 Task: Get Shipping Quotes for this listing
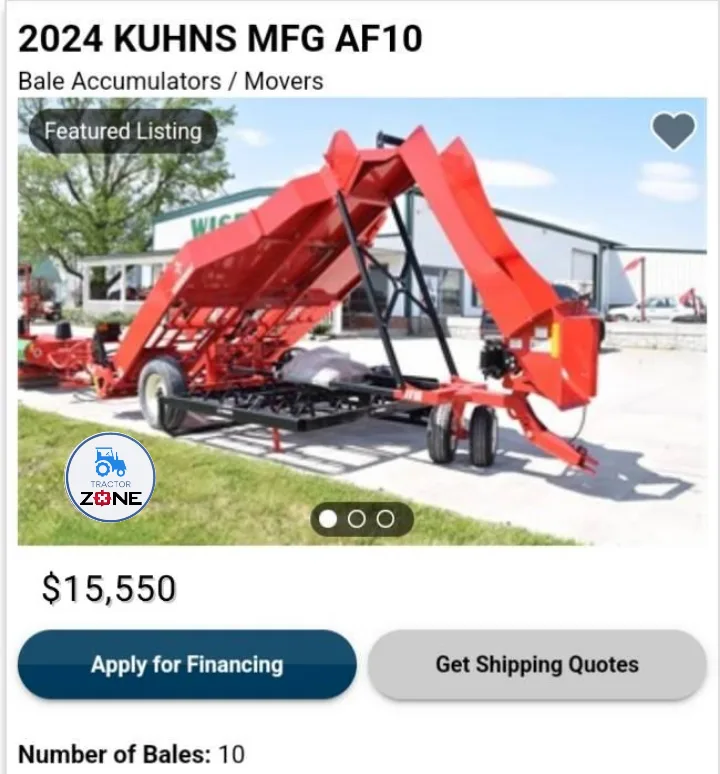(537, 664)
